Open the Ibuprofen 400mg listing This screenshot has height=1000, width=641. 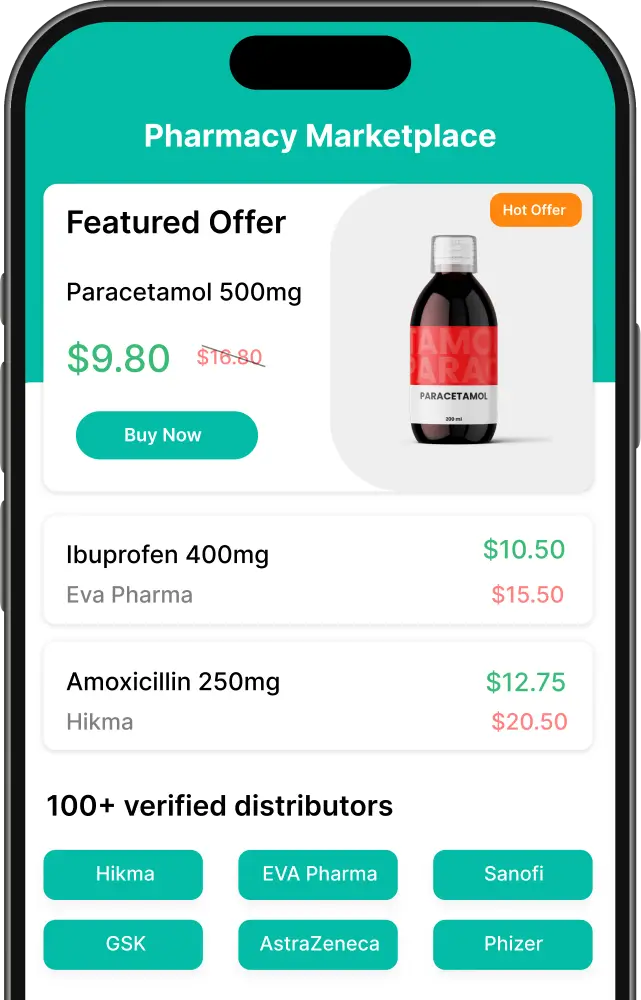(x=318, y=571)
